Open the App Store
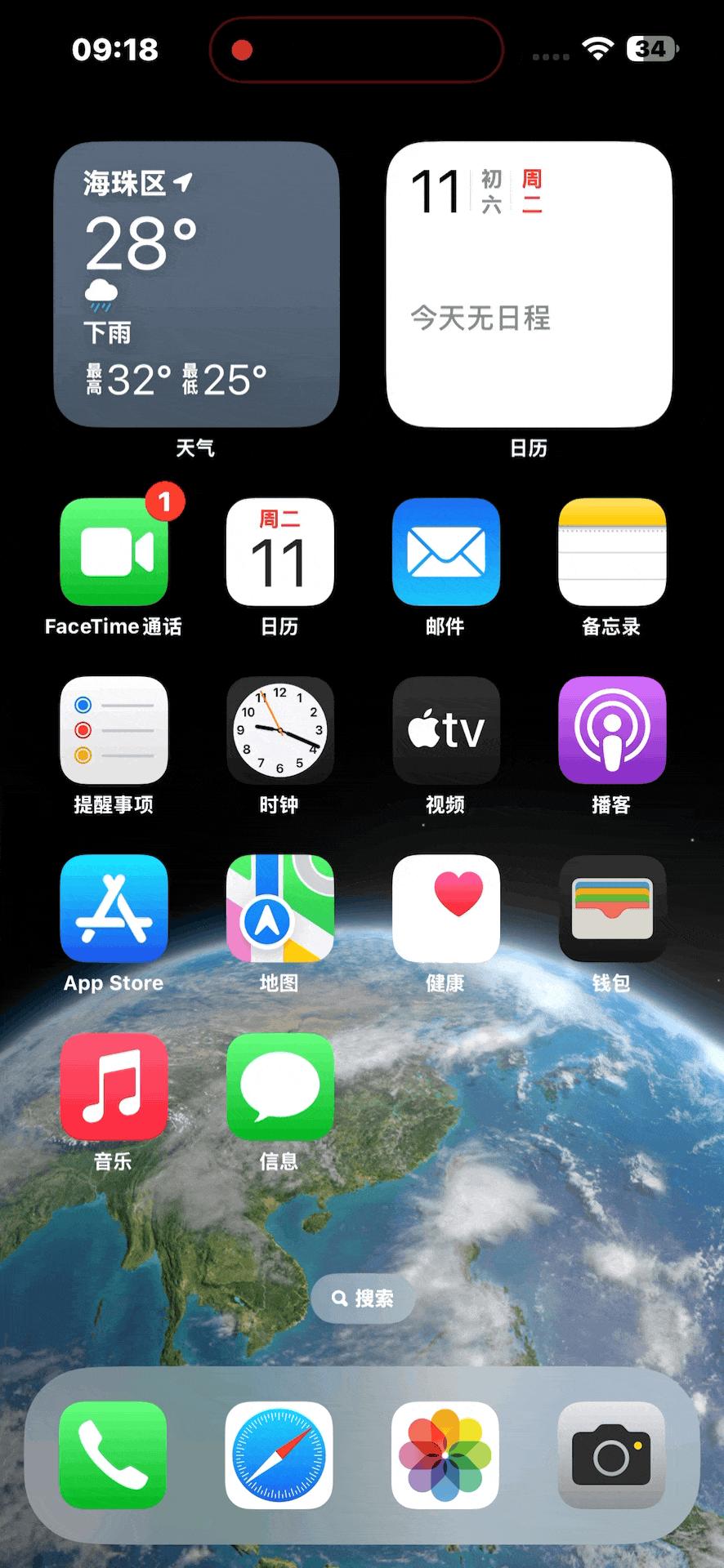Screen dimensions: 724x1568 (x=114, y=908)
